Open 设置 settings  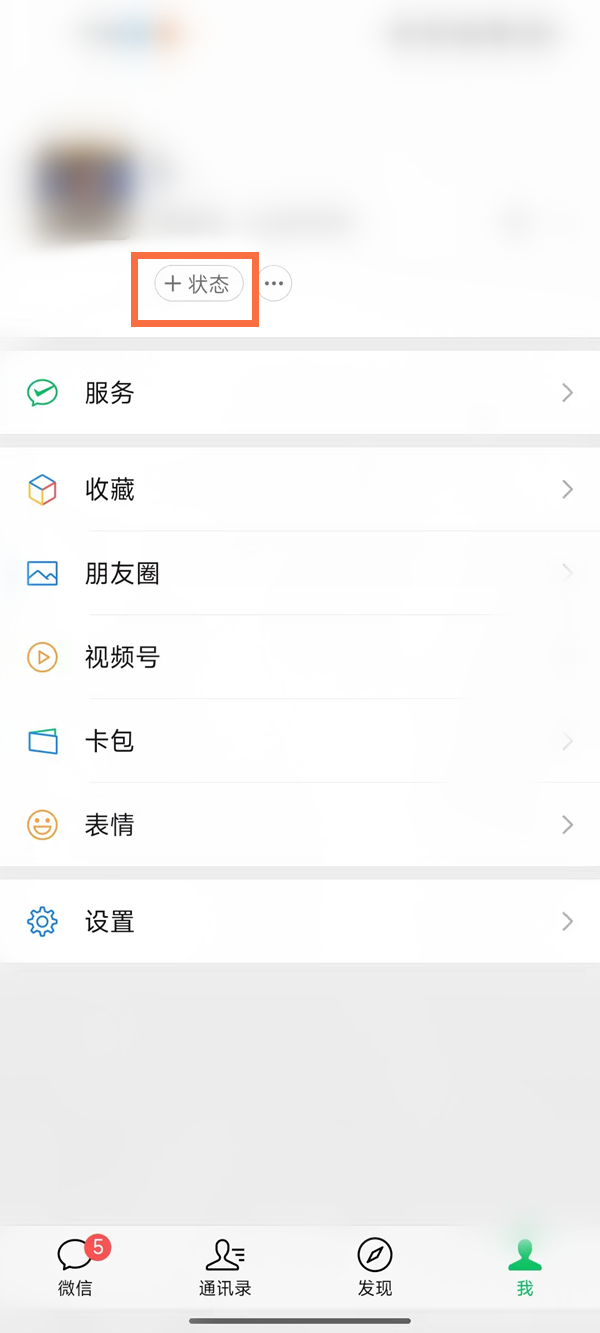point(300,922)
